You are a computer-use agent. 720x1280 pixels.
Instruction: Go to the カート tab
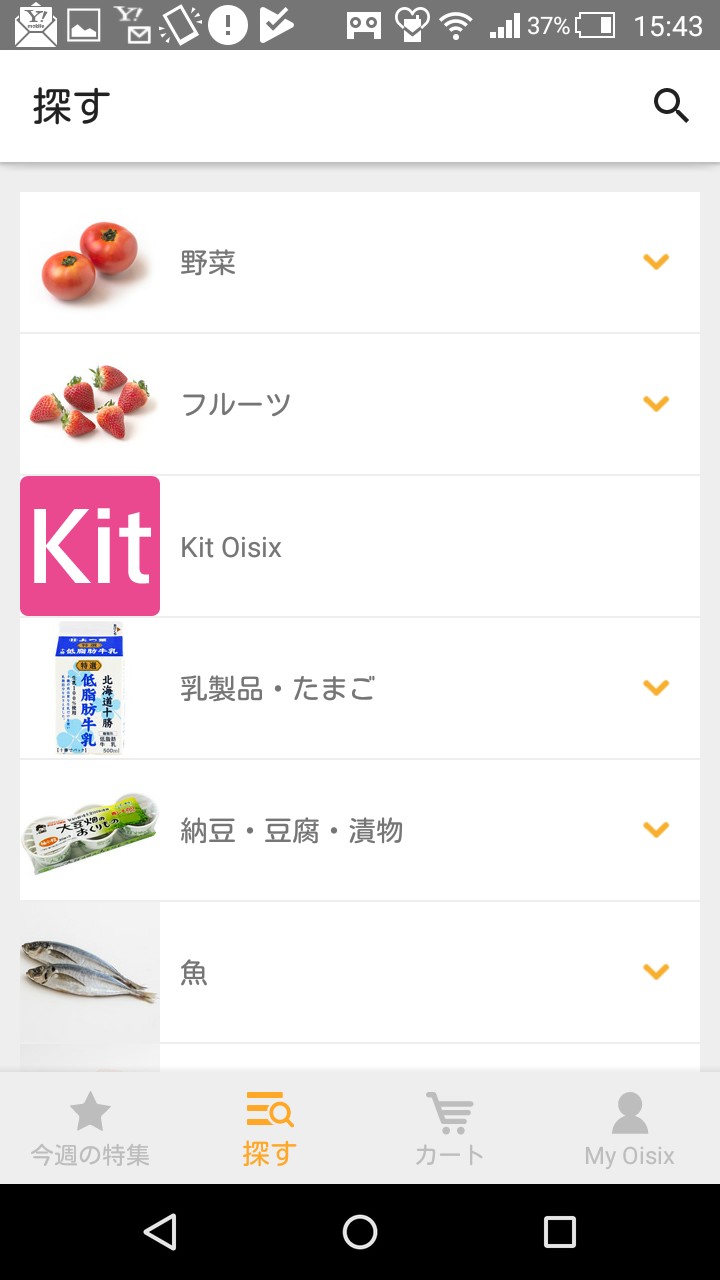point(449,1130)
